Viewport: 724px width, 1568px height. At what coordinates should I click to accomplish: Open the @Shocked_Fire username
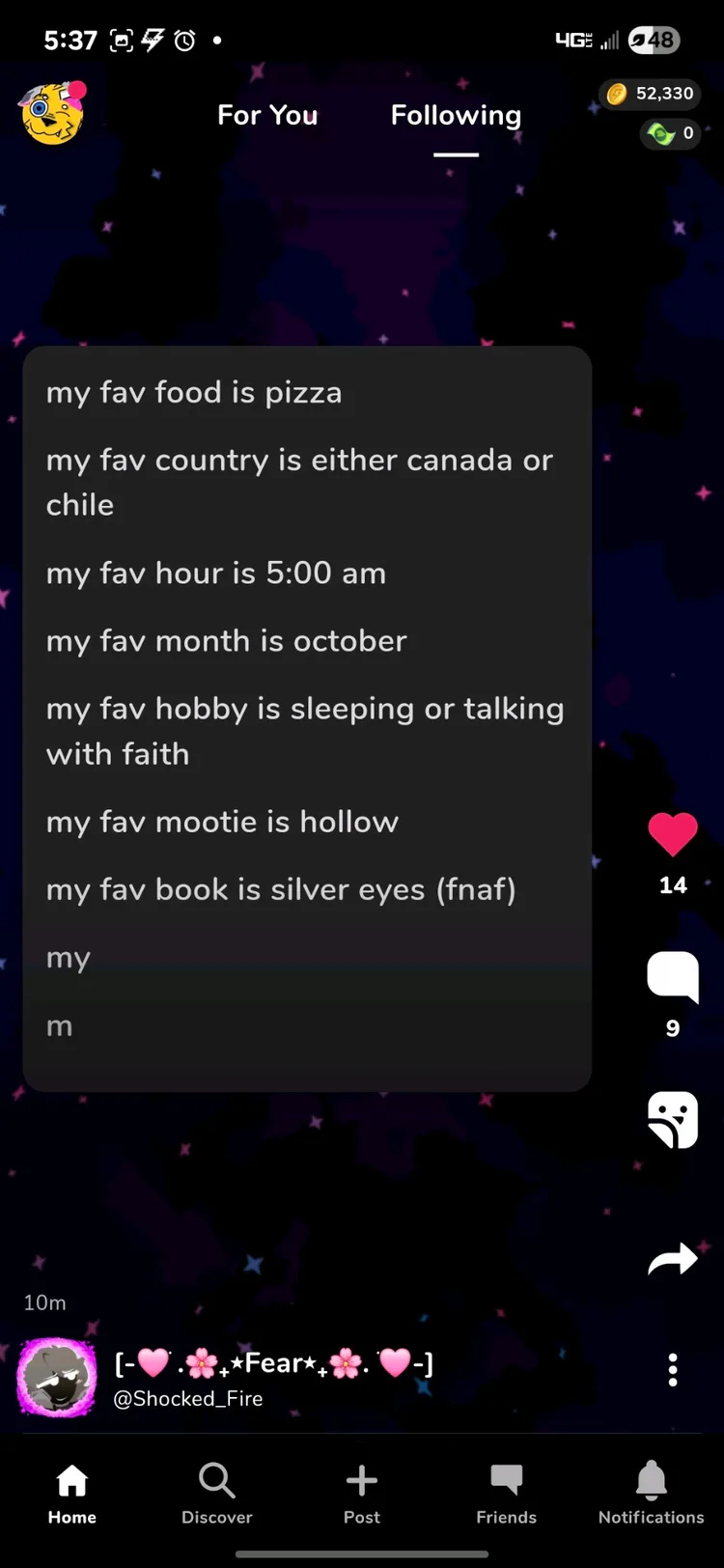188,1398
